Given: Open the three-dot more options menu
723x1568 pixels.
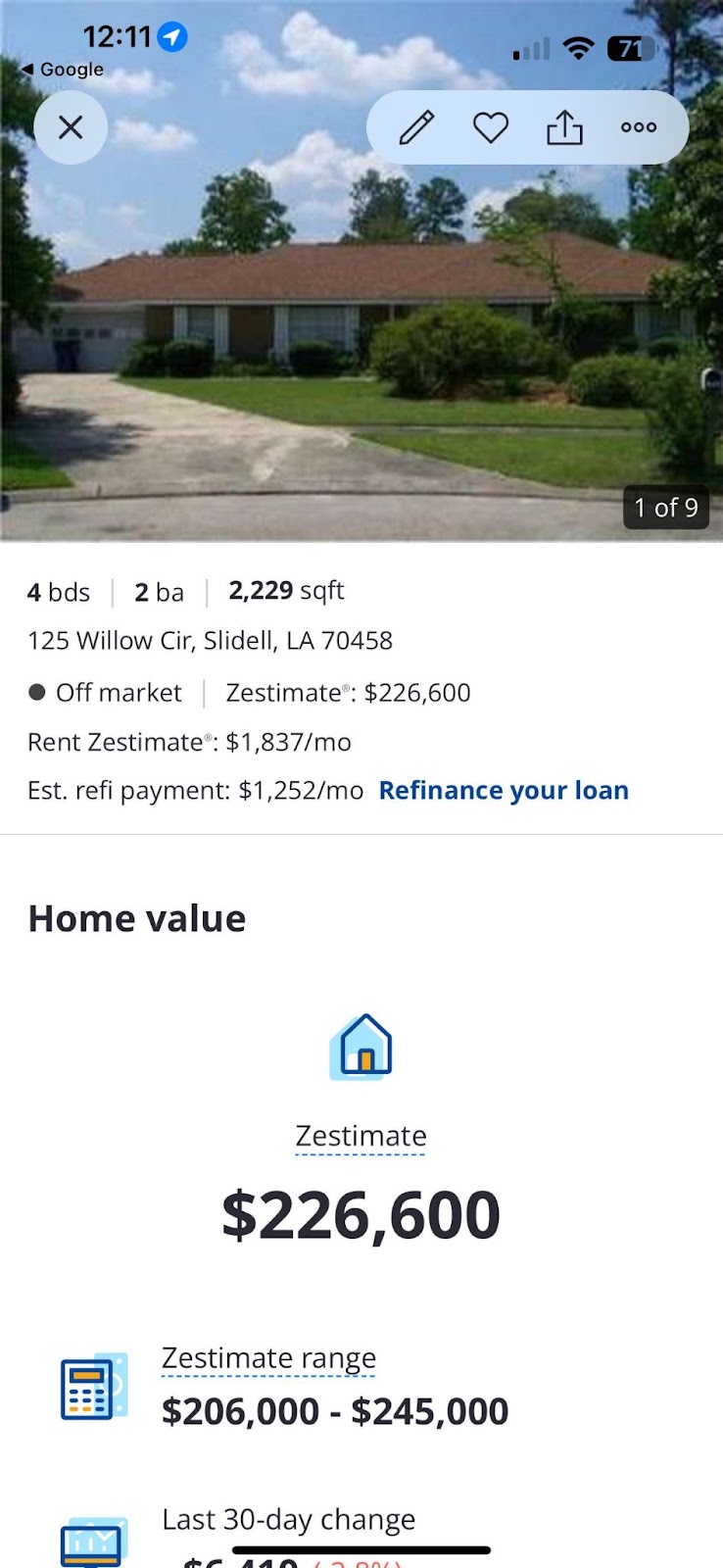Looking at the screenshot, I should click(x=639, y=127).
